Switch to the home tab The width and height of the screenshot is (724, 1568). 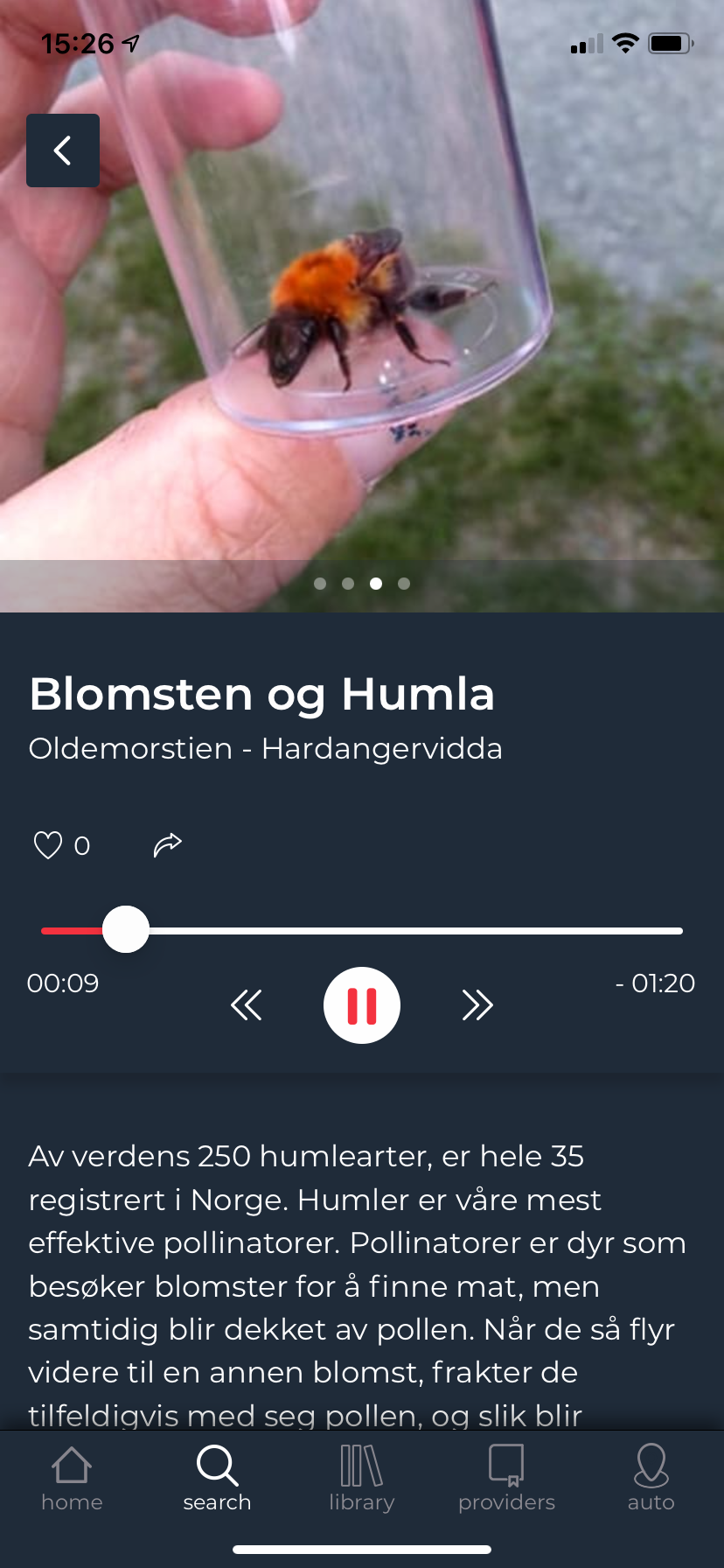(72, 1478)
